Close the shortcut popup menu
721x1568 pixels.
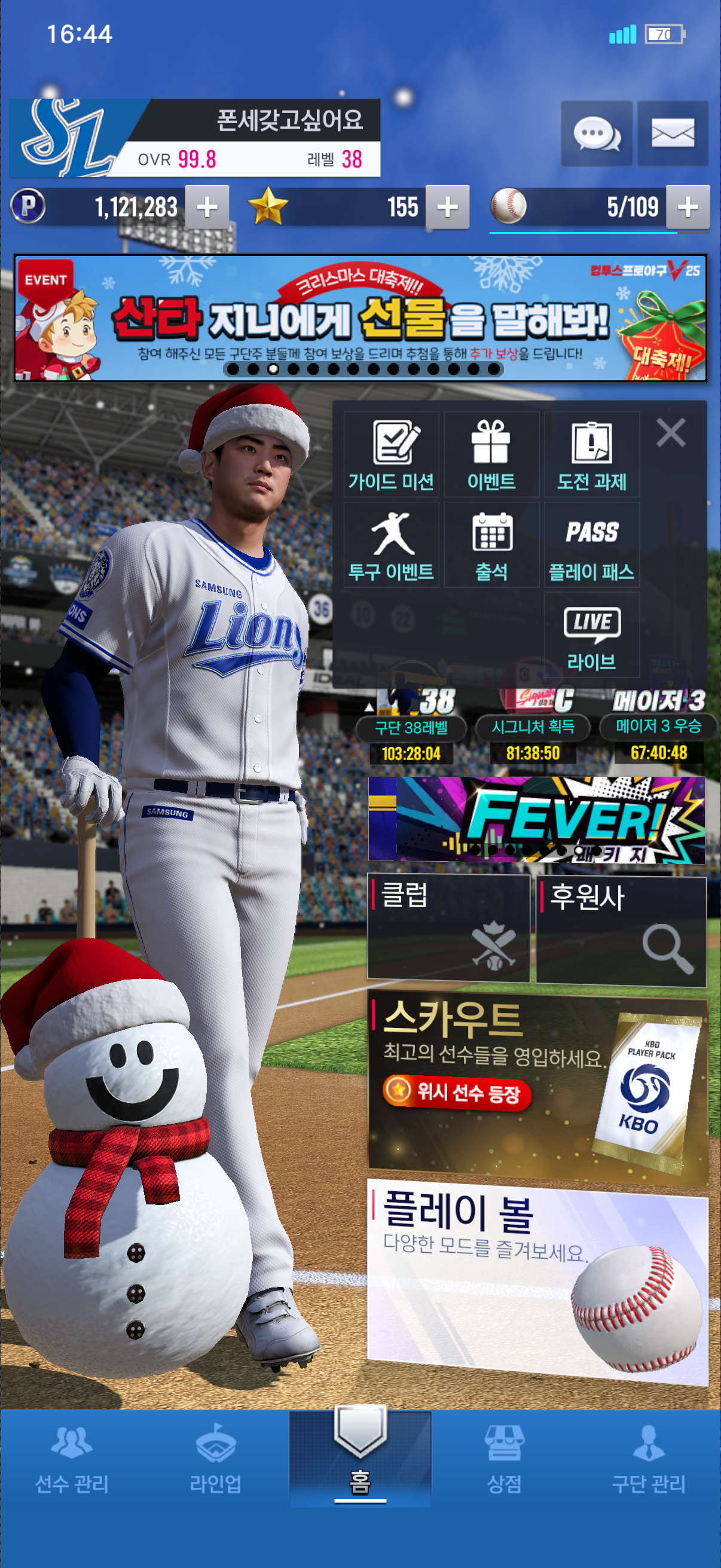(671, 433)
